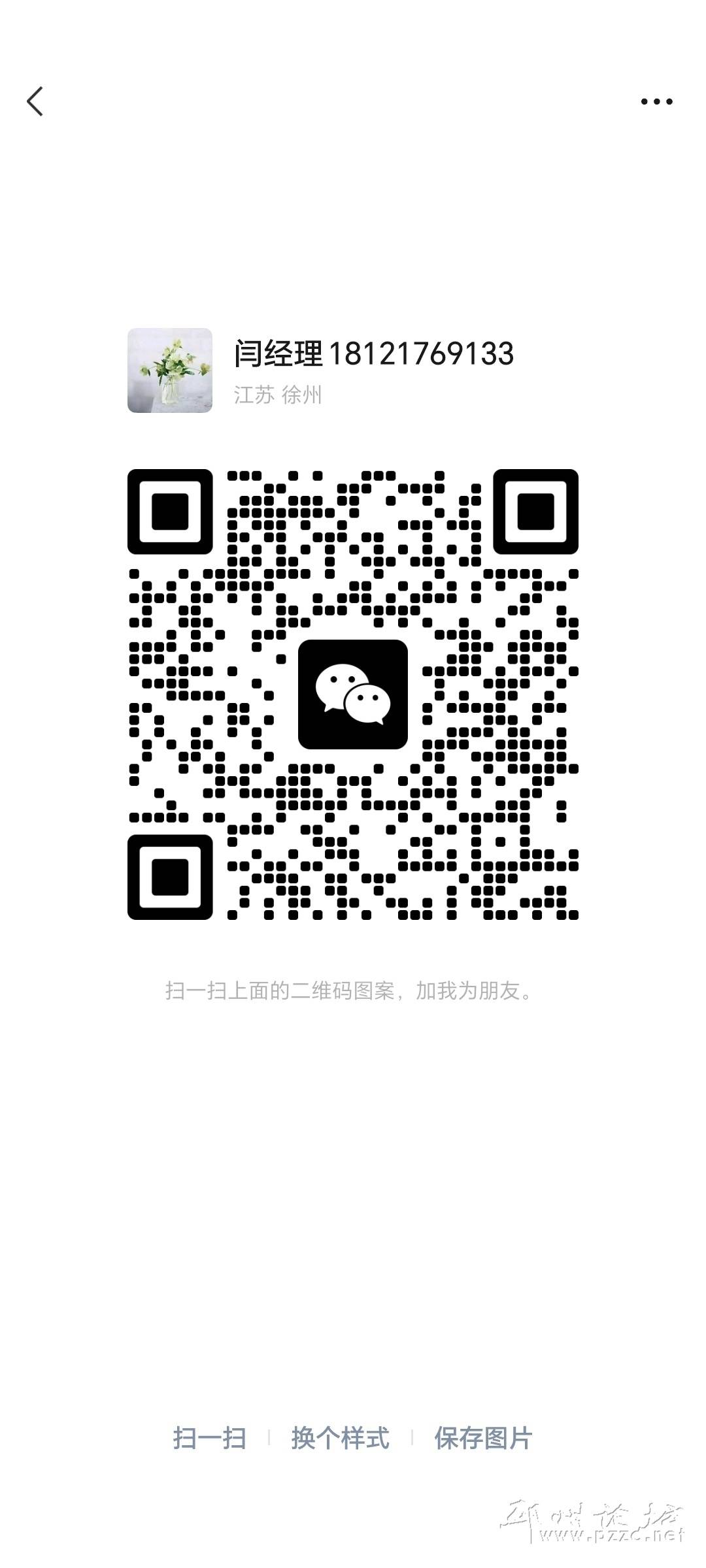This screenshot has width=706, height=1568.
Task: Open the three-dot overflow menu
Action: 656,101
